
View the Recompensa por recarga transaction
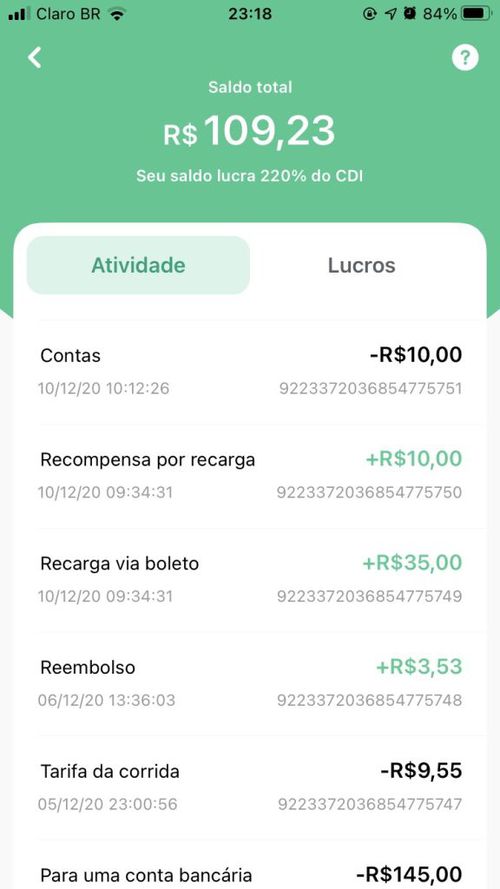tap(250, 476)
